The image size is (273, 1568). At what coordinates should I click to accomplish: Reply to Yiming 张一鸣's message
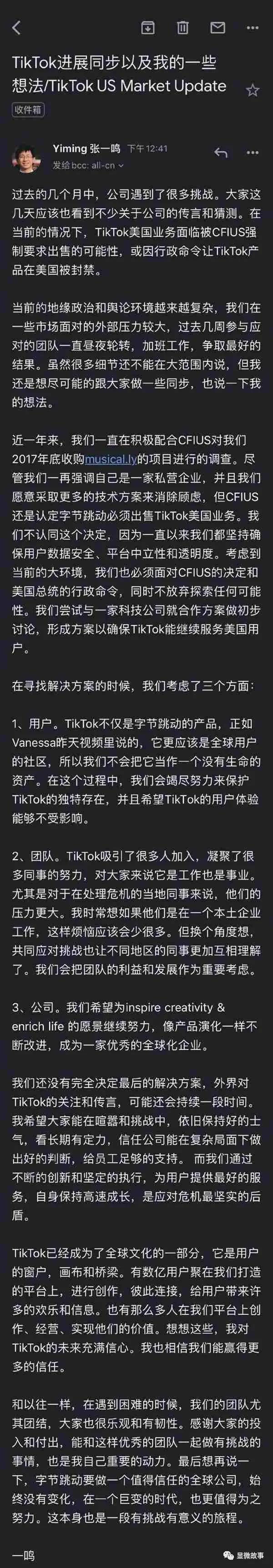coord(221,153)
